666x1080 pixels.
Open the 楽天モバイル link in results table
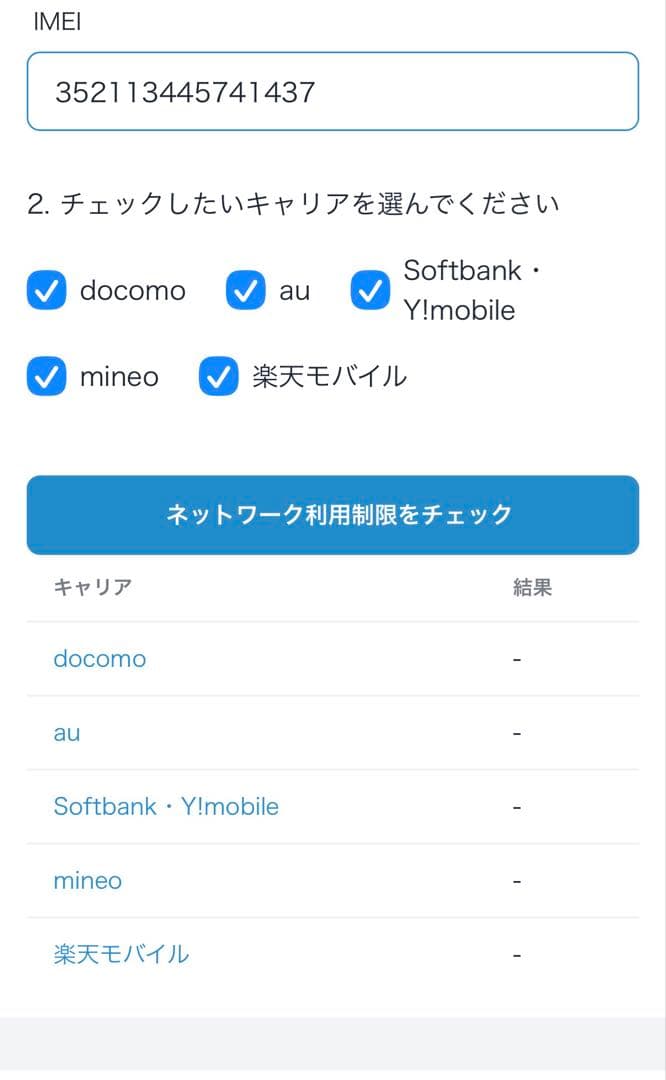click(121, 954)
